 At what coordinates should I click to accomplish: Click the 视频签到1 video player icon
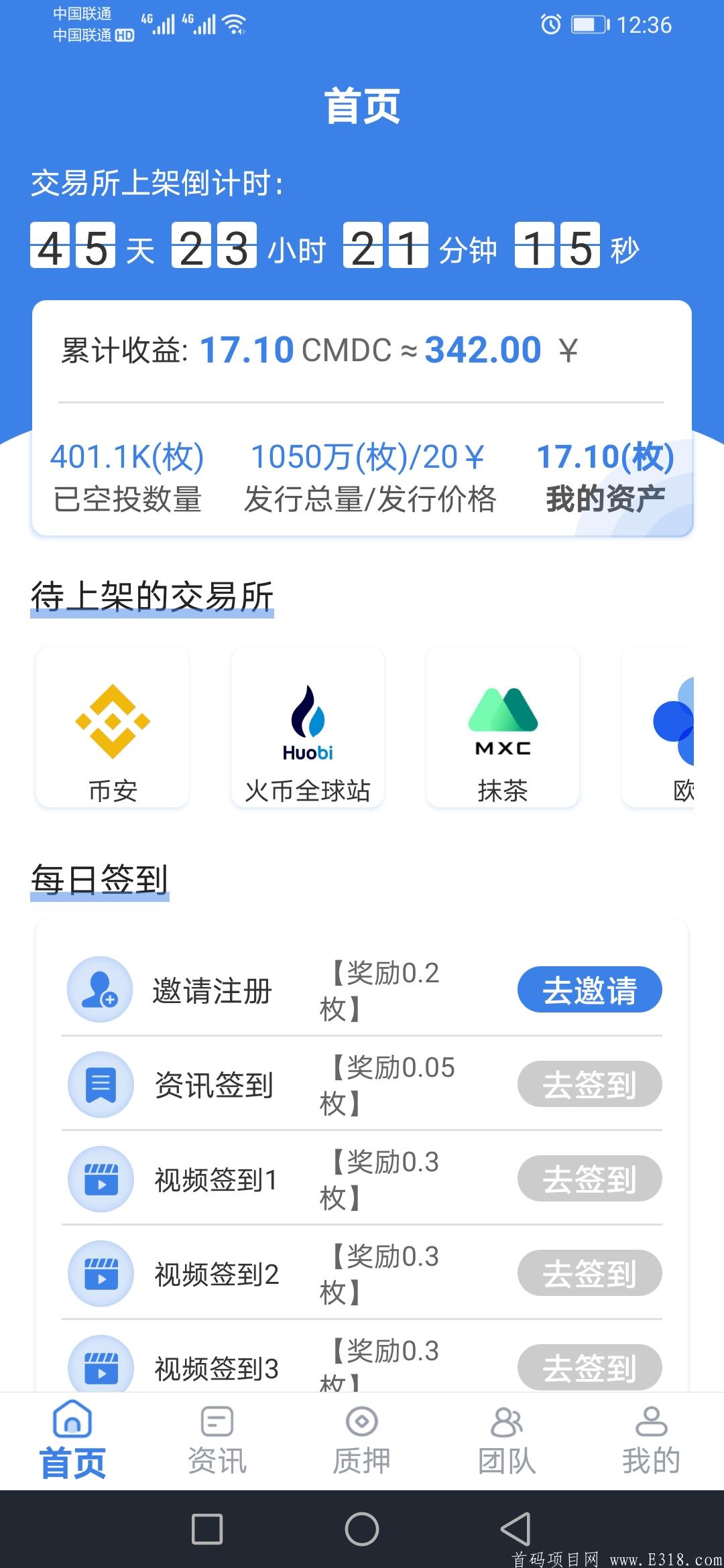click(100, 1178)
